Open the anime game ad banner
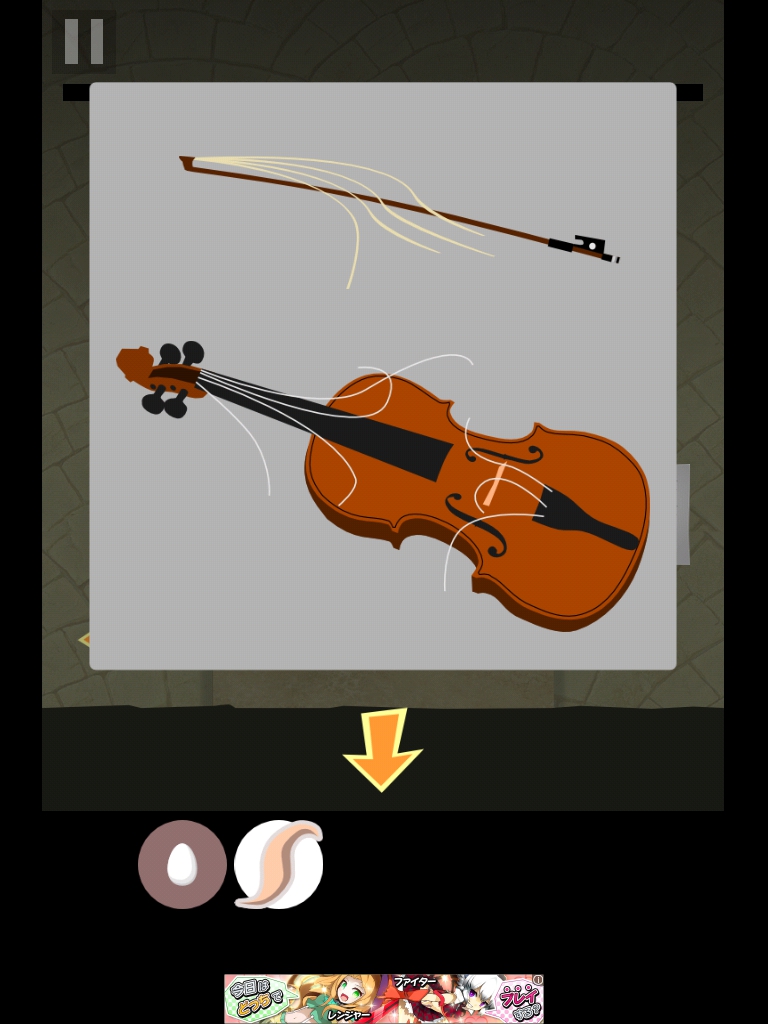 coord(383,998)
